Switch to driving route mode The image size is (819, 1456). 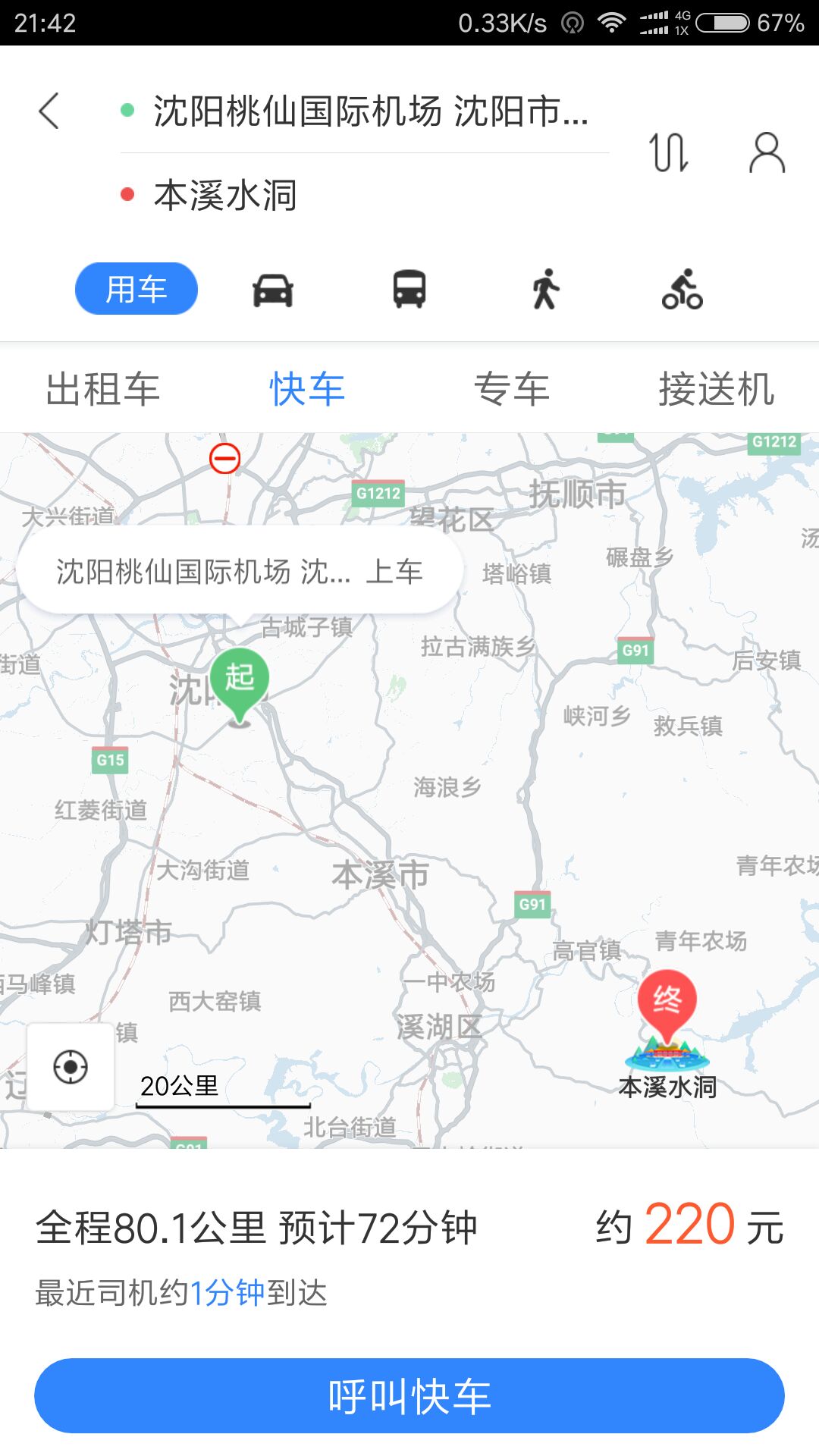273,290
